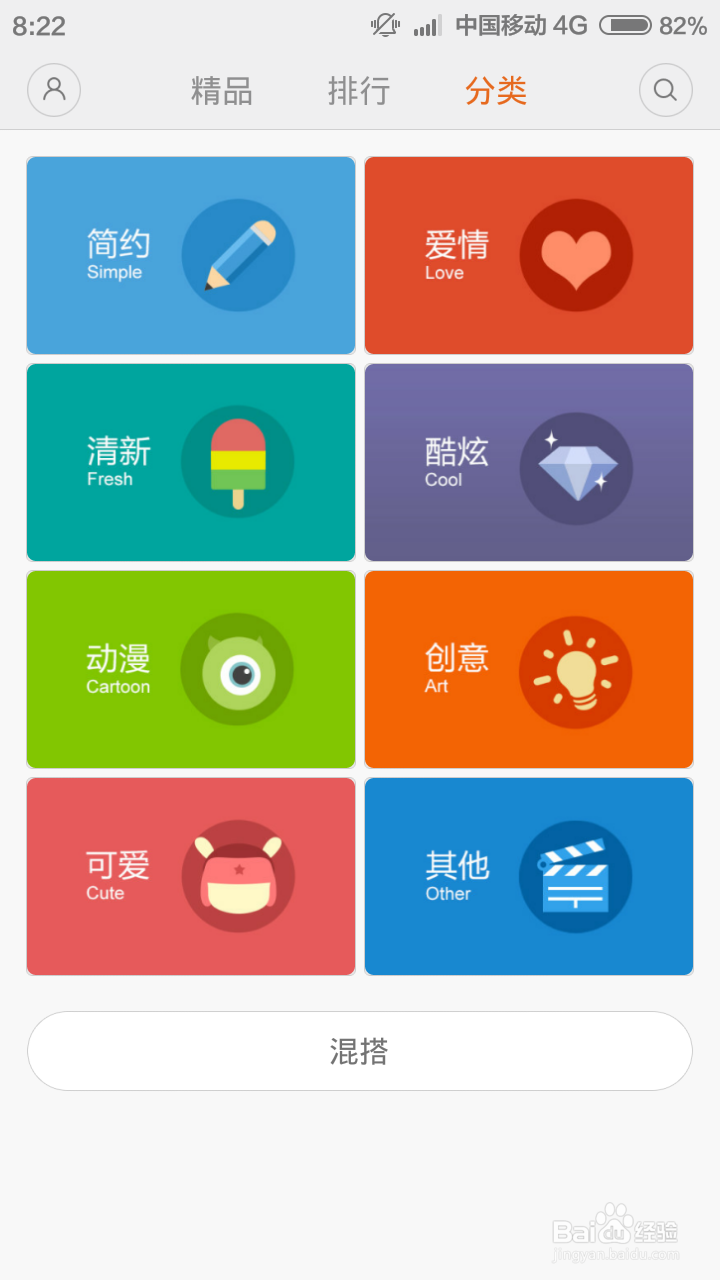
Task: Browse the 酷炫 Cool category
Action: (529, 462)
